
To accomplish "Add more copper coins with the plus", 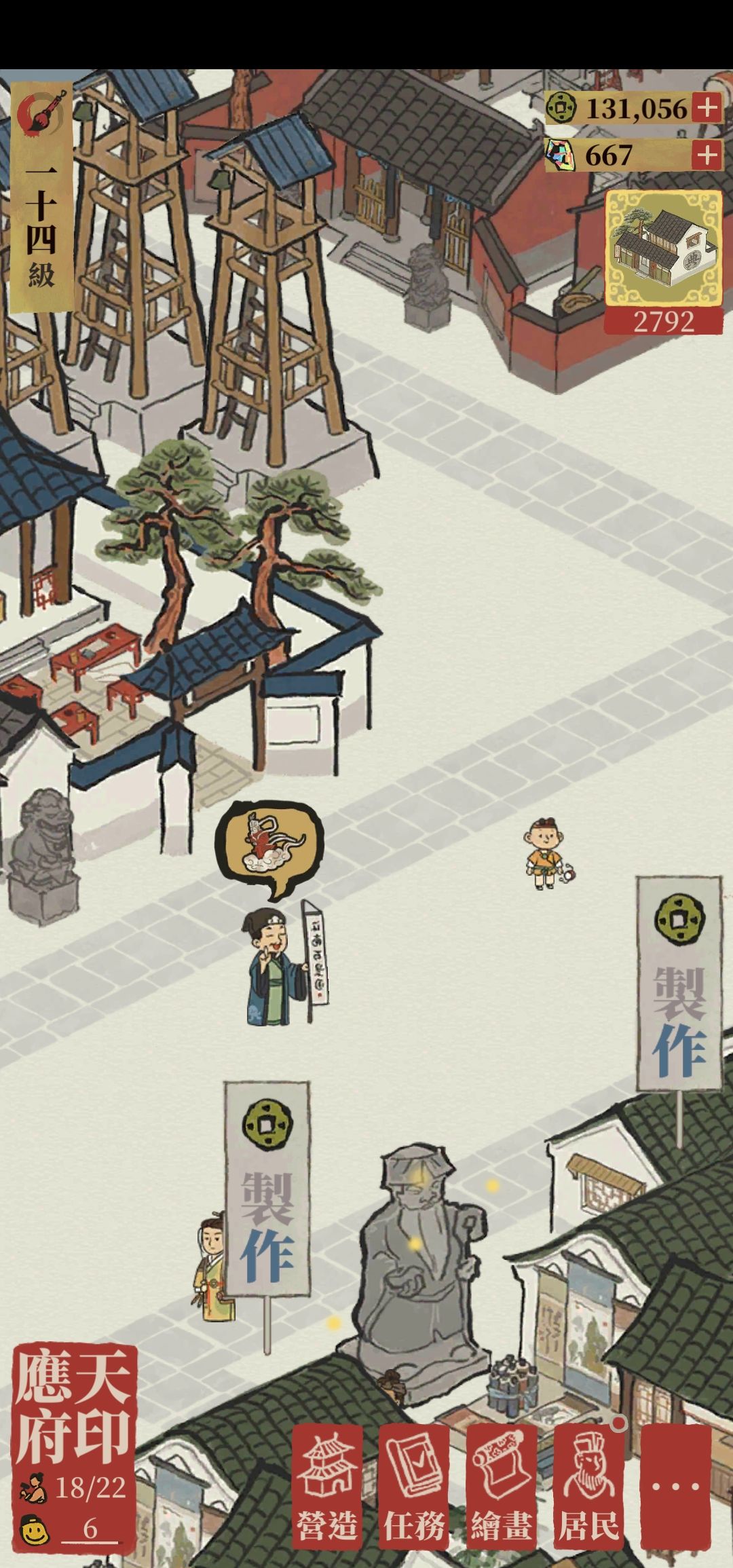I will click(707, 108).
